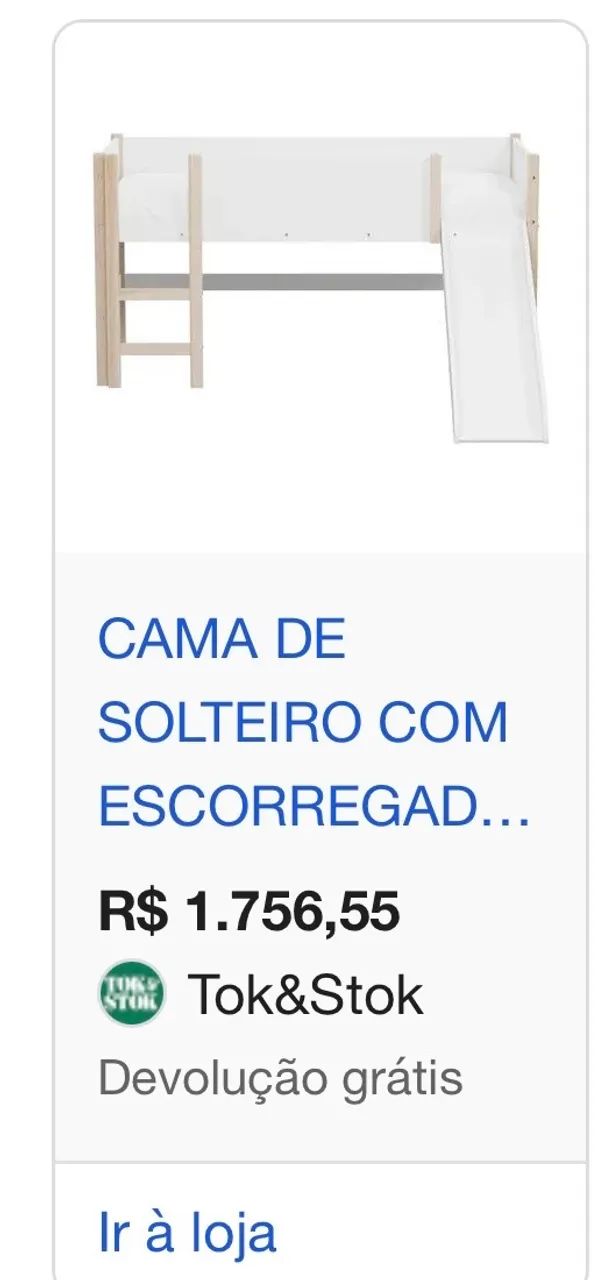The image size is (598, 1280).
Task: Open the CAMA DE SOLTEIRO COM ESCORREGAD… title link
Action: 314,723
